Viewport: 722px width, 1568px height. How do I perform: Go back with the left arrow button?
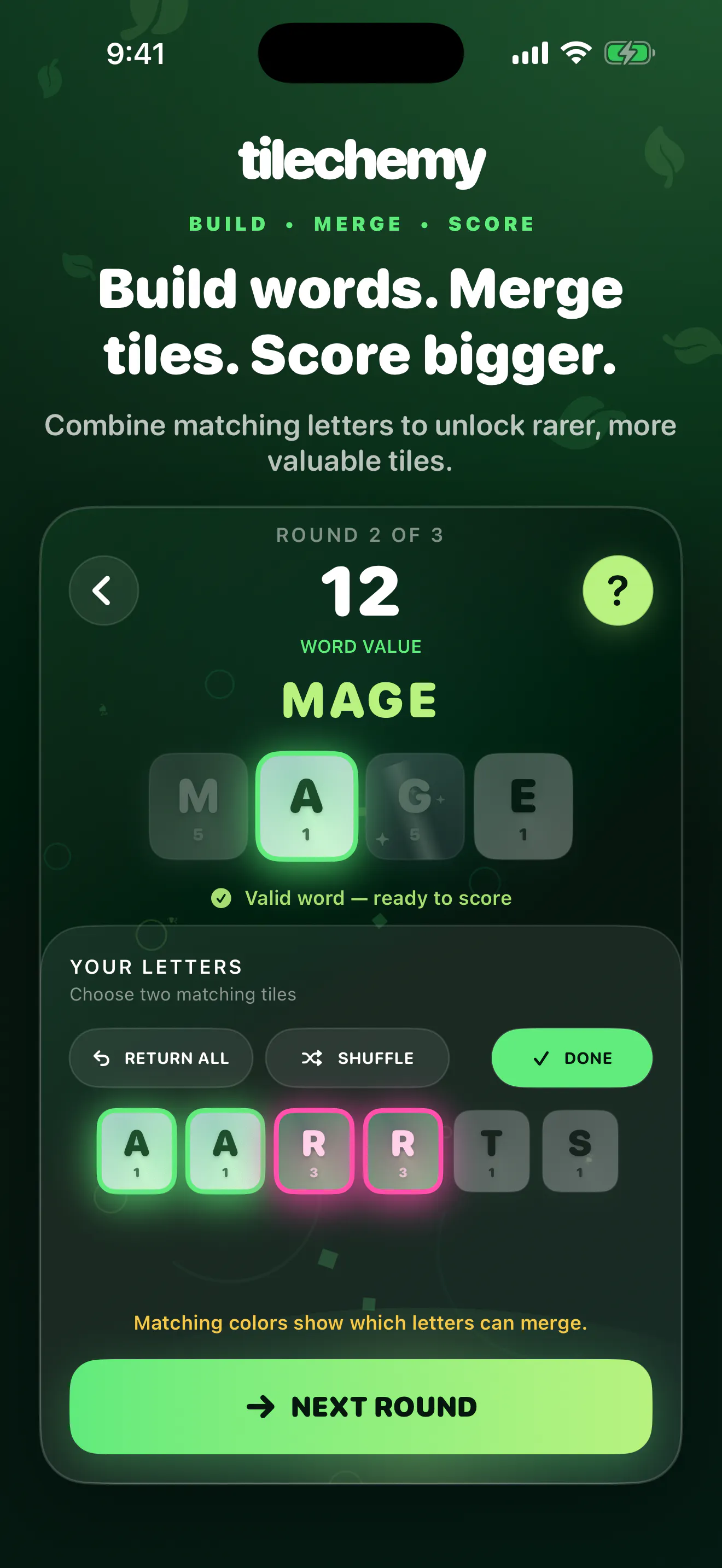pyautogui.click(x=103, y=590)
